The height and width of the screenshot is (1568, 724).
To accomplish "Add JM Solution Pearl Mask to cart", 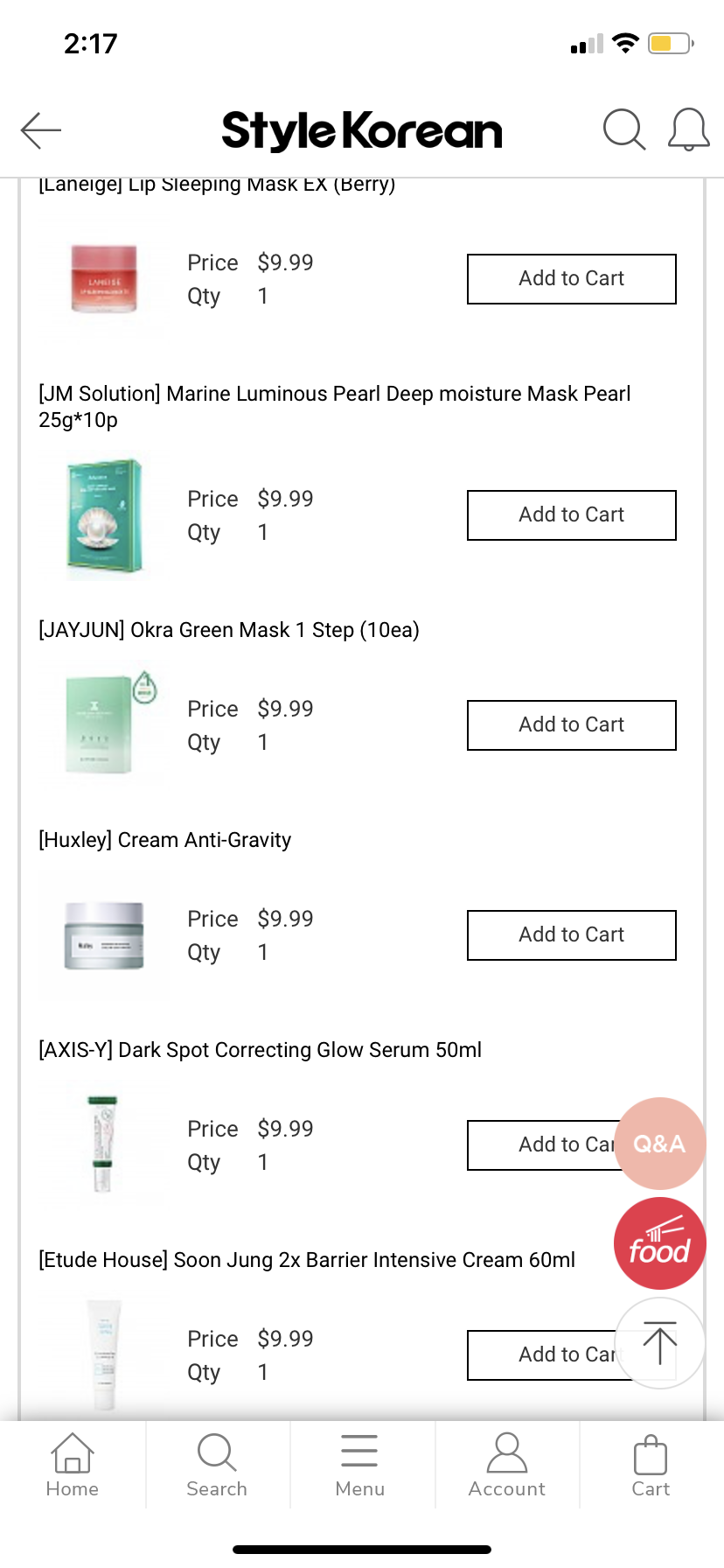I will point(571,515).
